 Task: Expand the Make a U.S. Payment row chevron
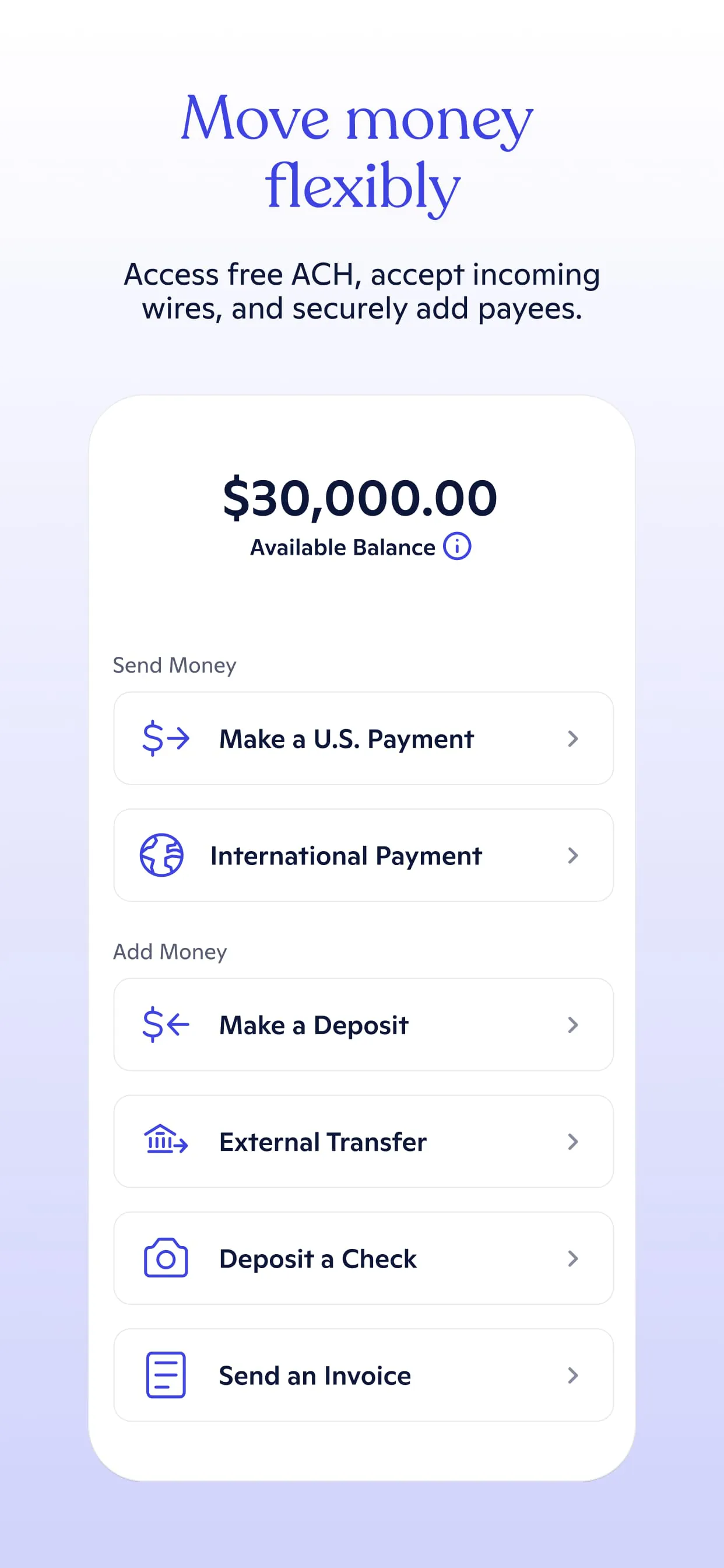coord(572,738)
